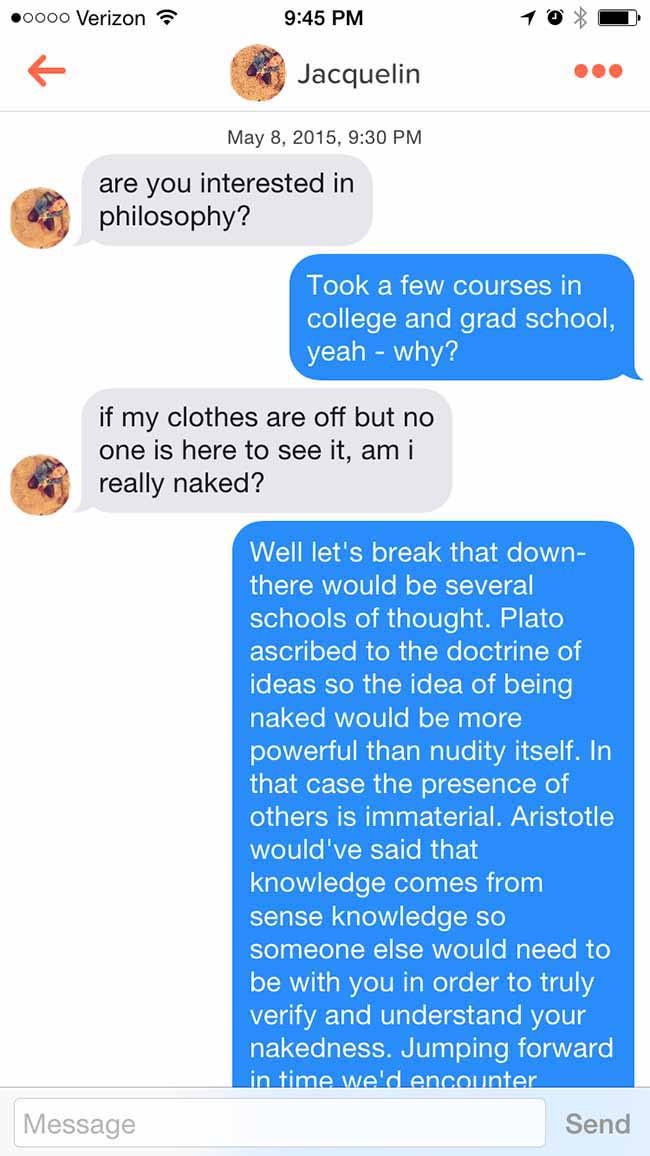The image size is (650, 1156).
Task: Tap avatar beside the "really naked" message
Action: click(40, 484)
